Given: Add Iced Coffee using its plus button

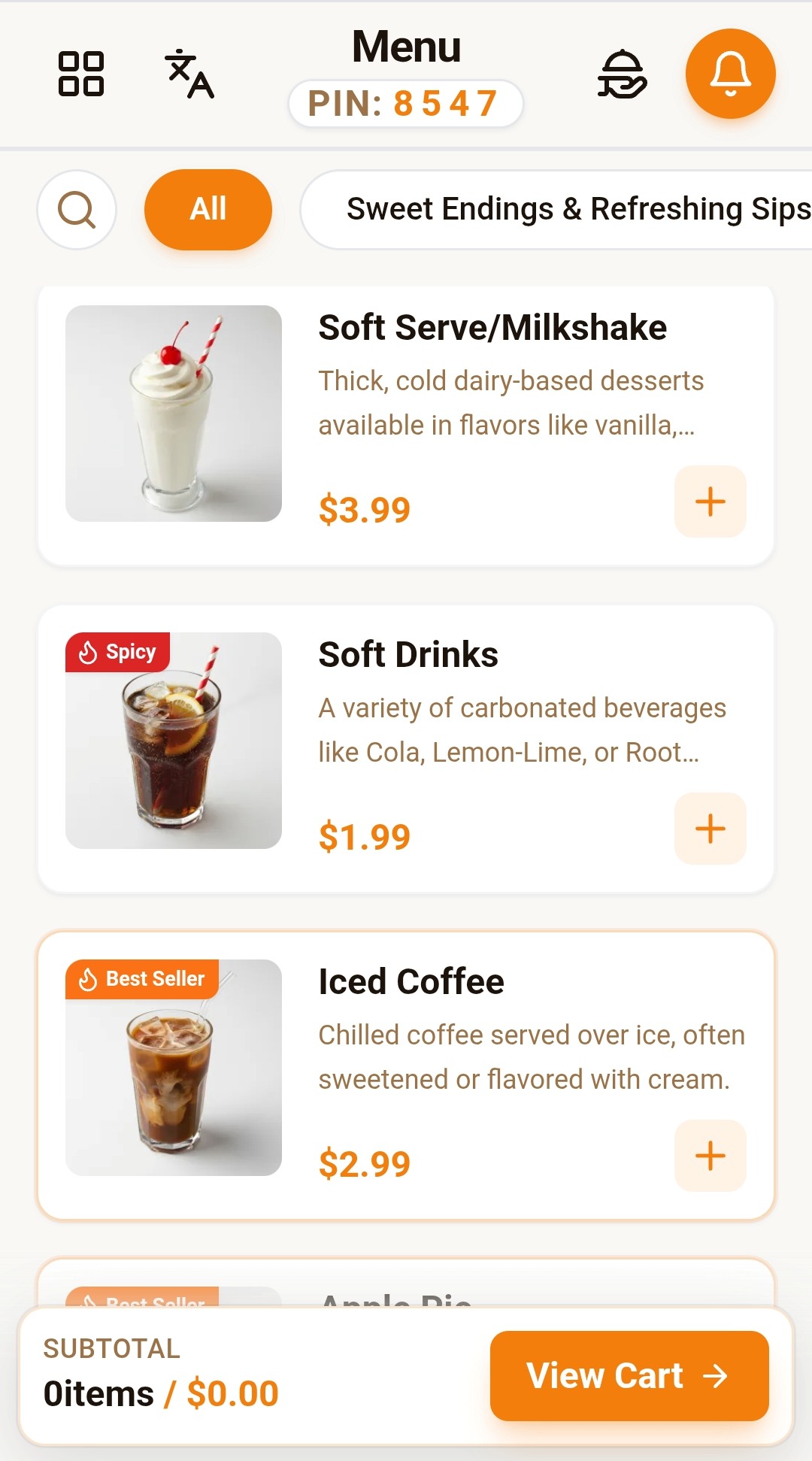Looking at the screenshot, I should click(710, 1157).
